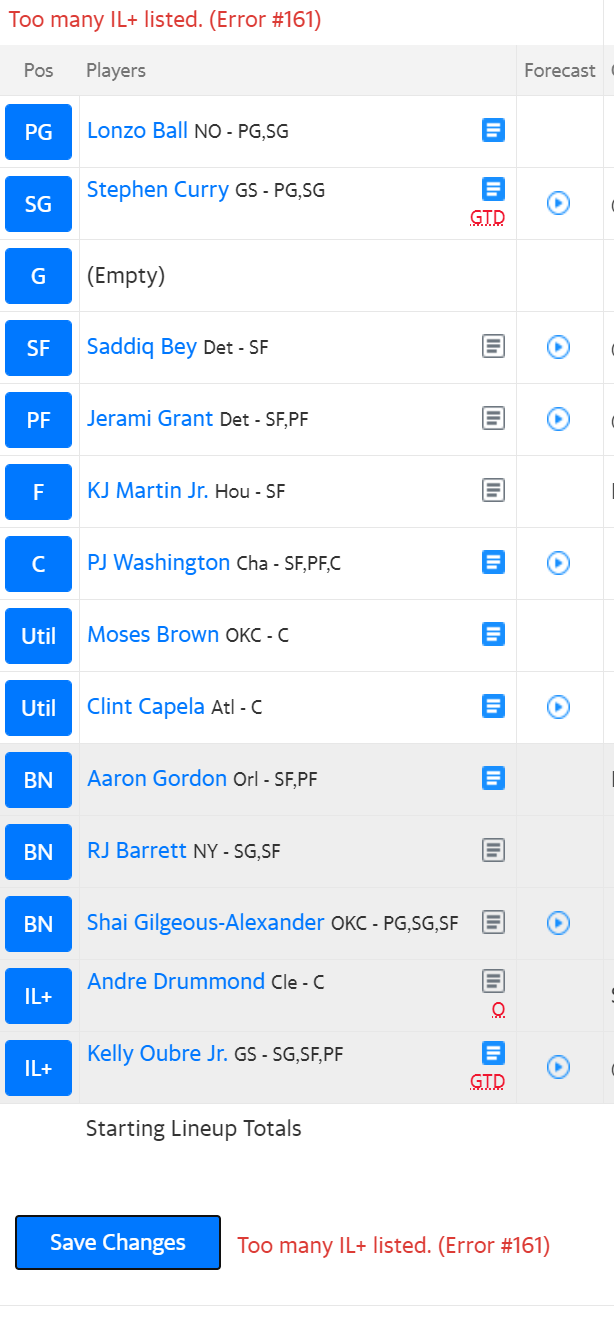View Moses Brown's player notes
The height and width of the screenshot is (1326, 614).
coord(493,634)
